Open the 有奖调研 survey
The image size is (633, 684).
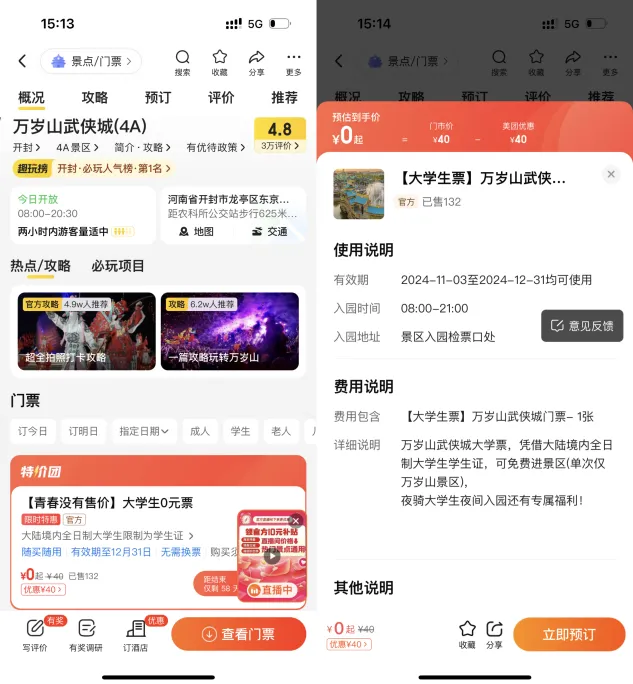pos(86,634)
